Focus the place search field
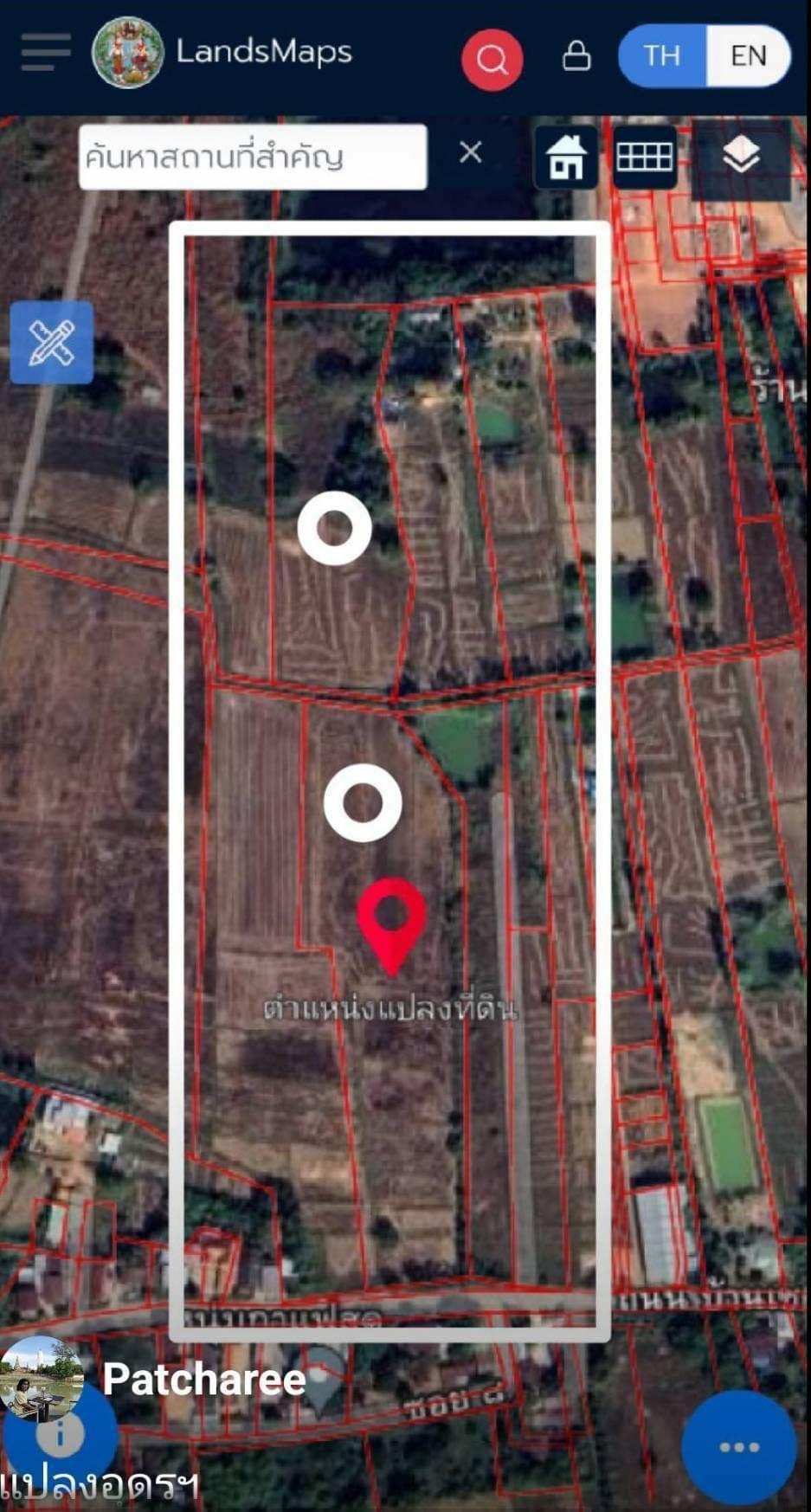 pyautogui.click(x=253, y=158)
